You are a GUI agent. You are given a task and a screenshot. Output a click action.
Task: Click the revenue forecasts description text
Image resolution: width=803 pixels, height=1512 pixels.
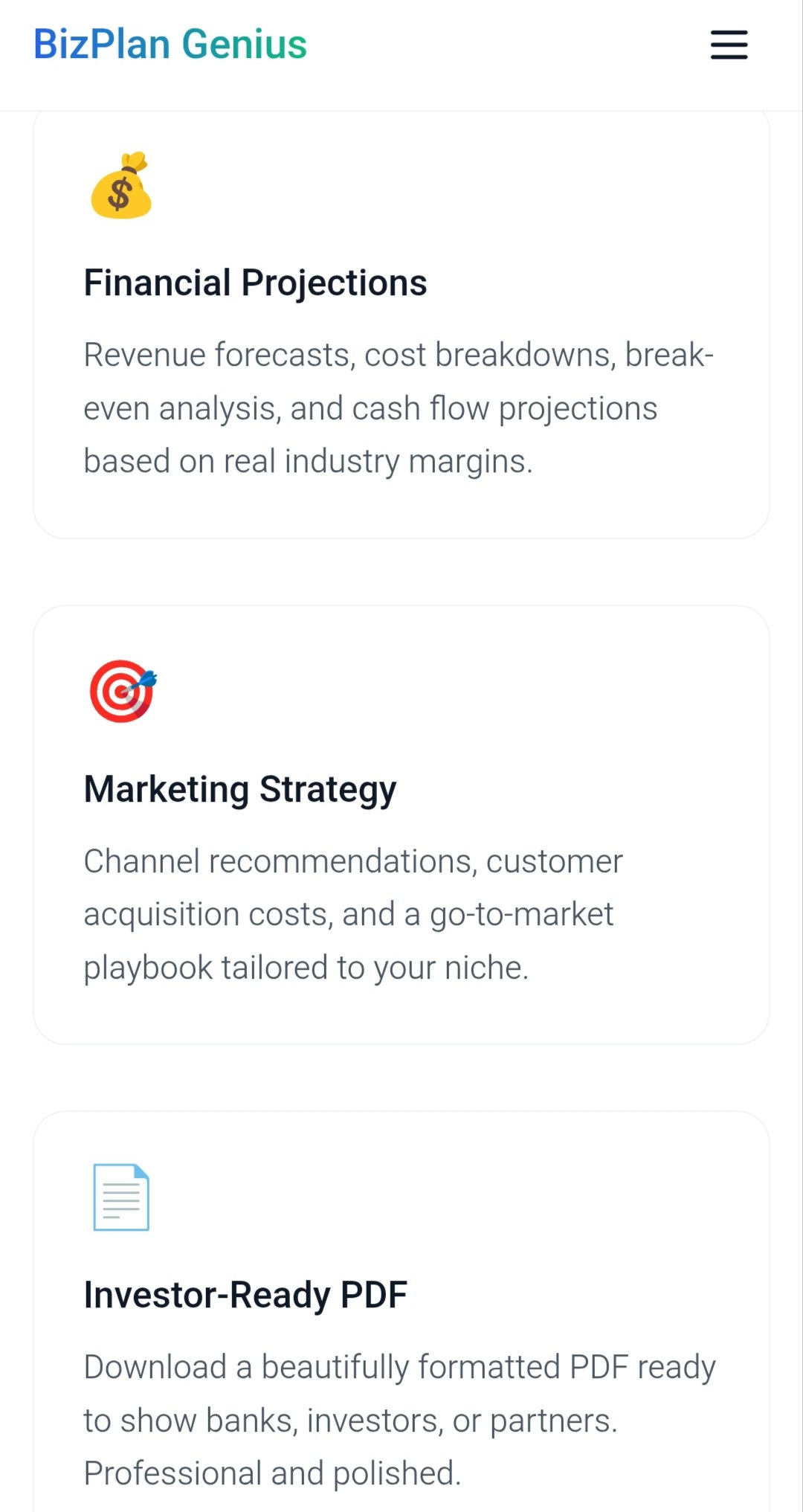coord(399,407)
